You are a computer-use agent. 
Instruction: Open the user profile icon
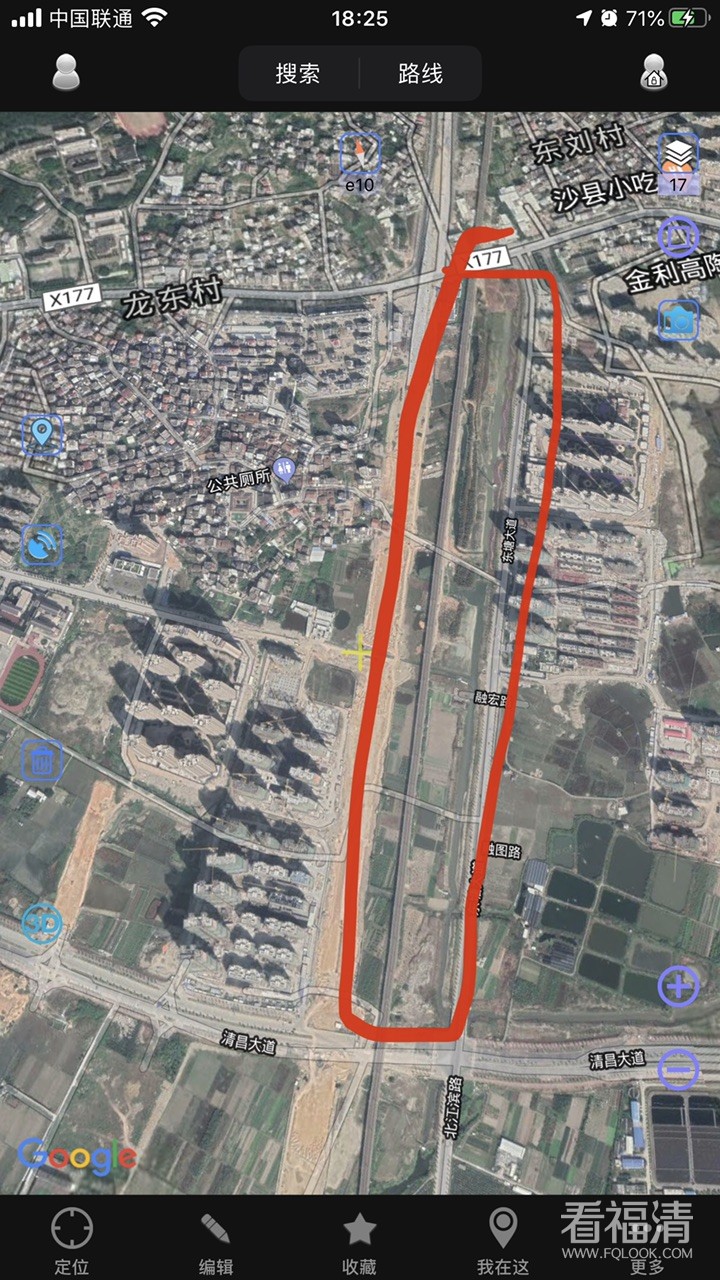tap(66, 72)
